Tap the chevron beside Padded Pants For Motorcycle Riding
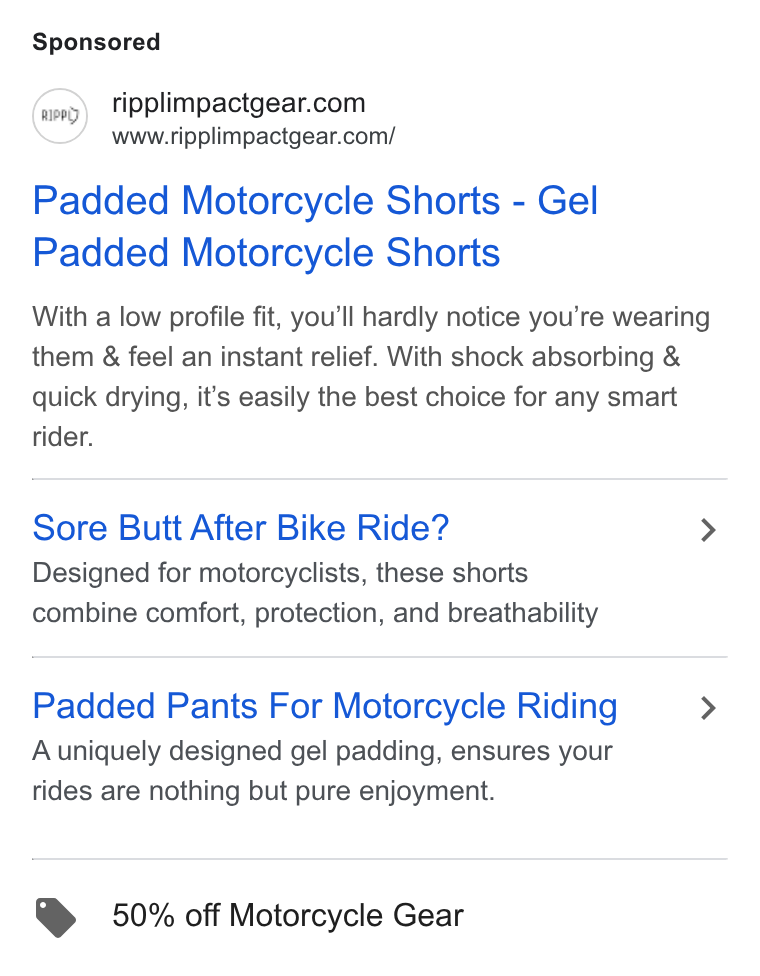The height and width of the screenshot is (976, 760). [708, 708]
